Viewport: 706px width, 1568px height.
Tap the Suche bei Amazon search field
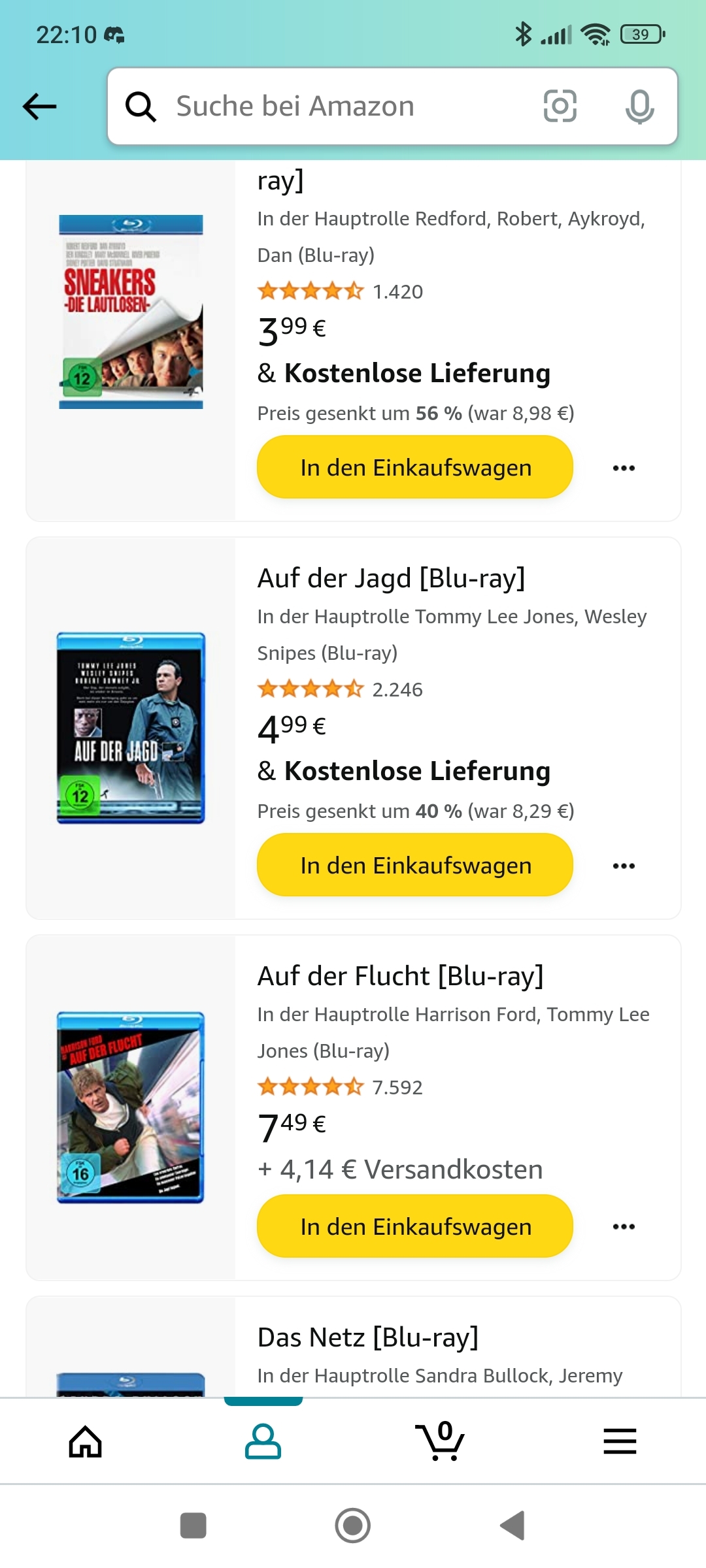327,106
